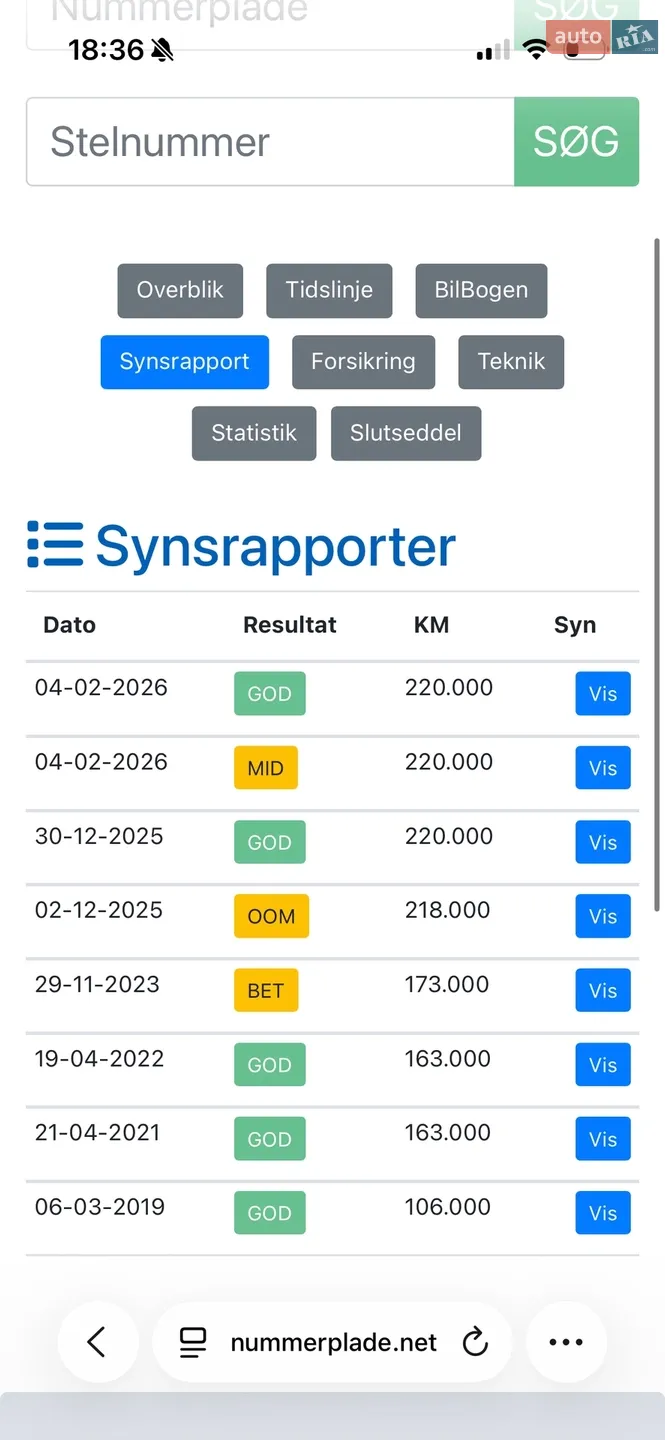
Task: Show the 02-12-2025 OOM report
Action: [603, 916]
